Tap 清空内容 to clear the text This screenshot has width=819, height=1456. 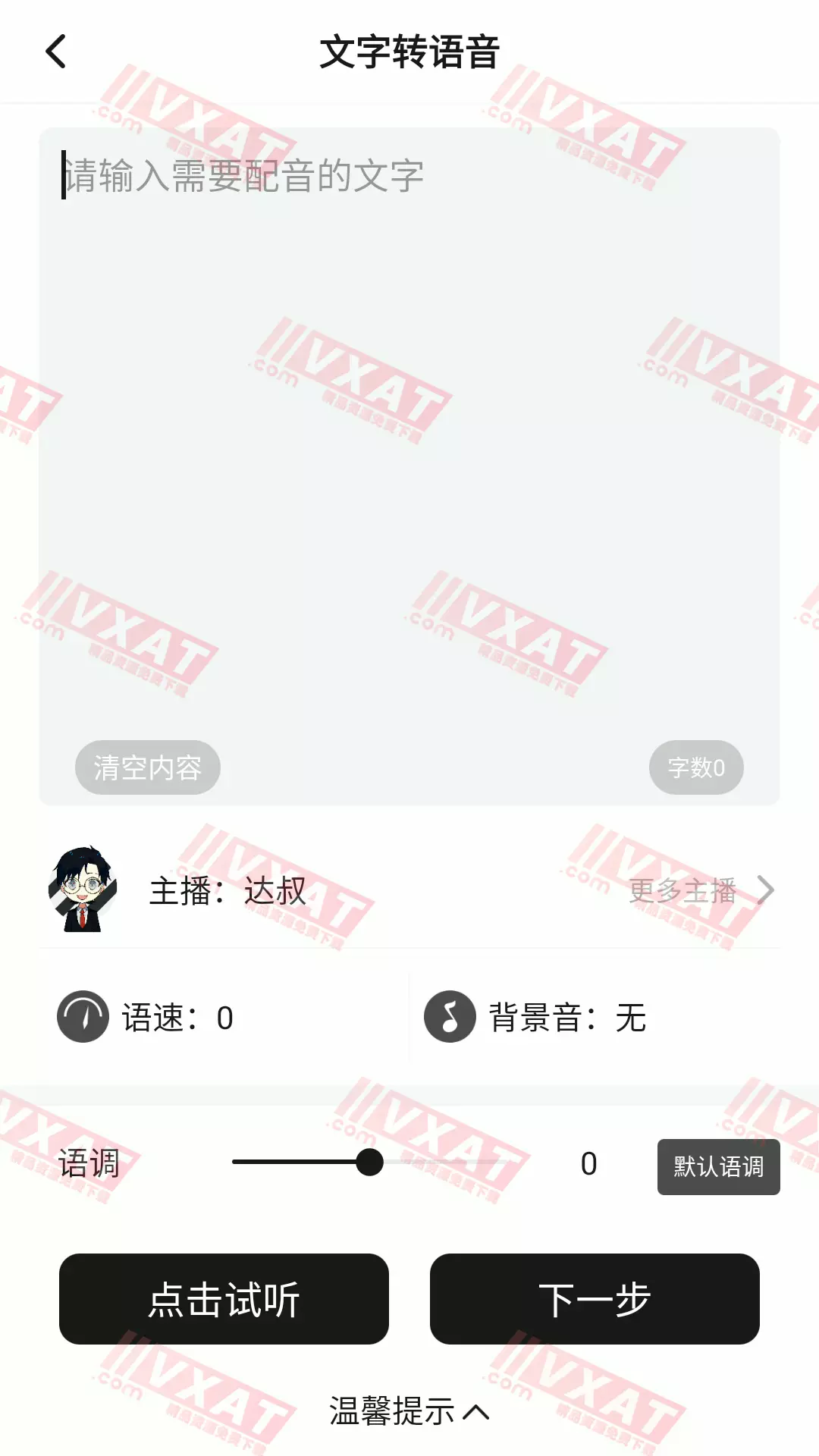click(148, 767)
